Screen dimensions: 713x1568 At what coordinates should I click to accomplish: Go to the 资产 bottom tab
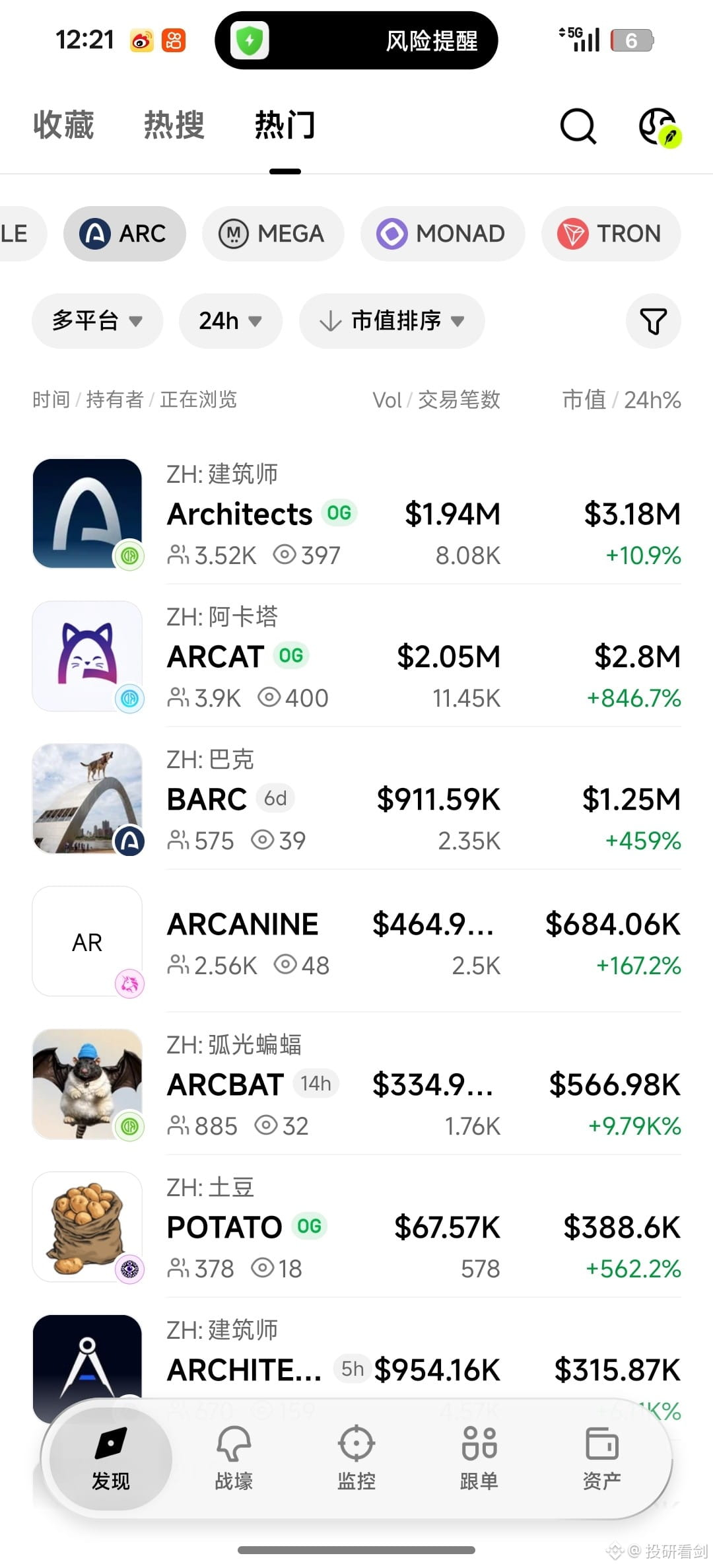coord(602,1458)
